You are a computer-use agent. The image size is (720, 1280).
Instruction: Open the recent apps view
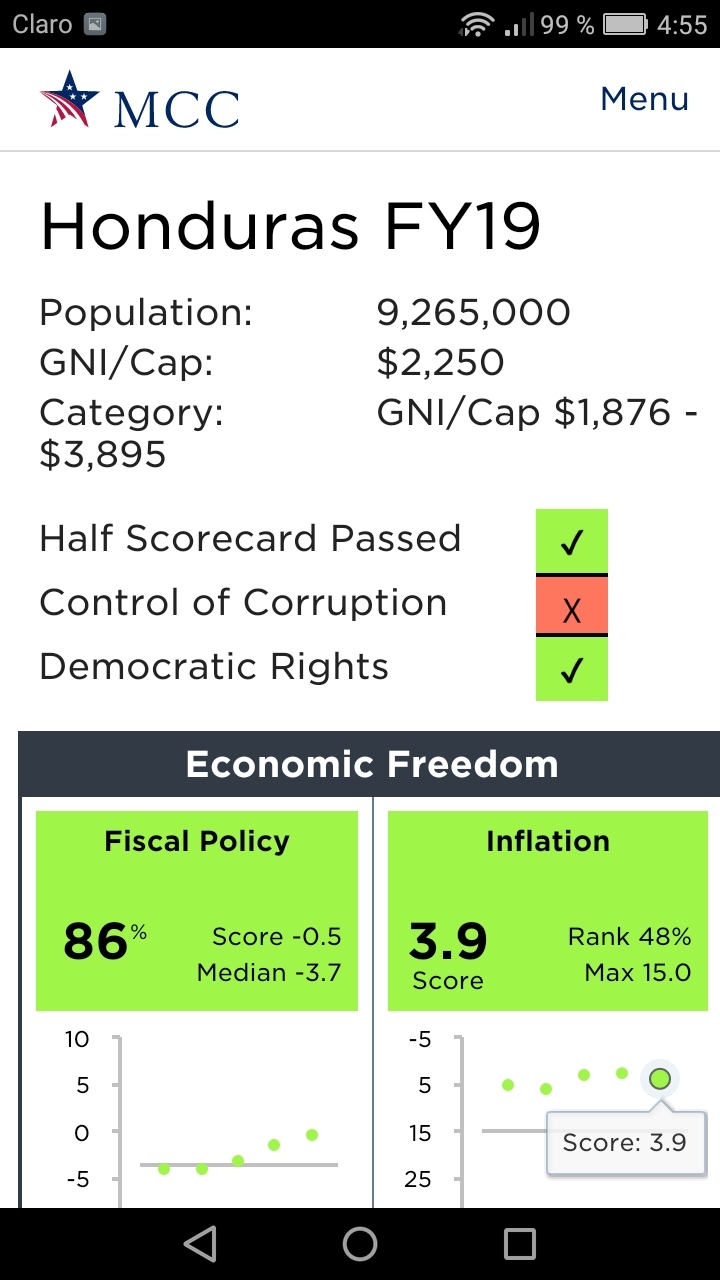(x=520, y=1244)
